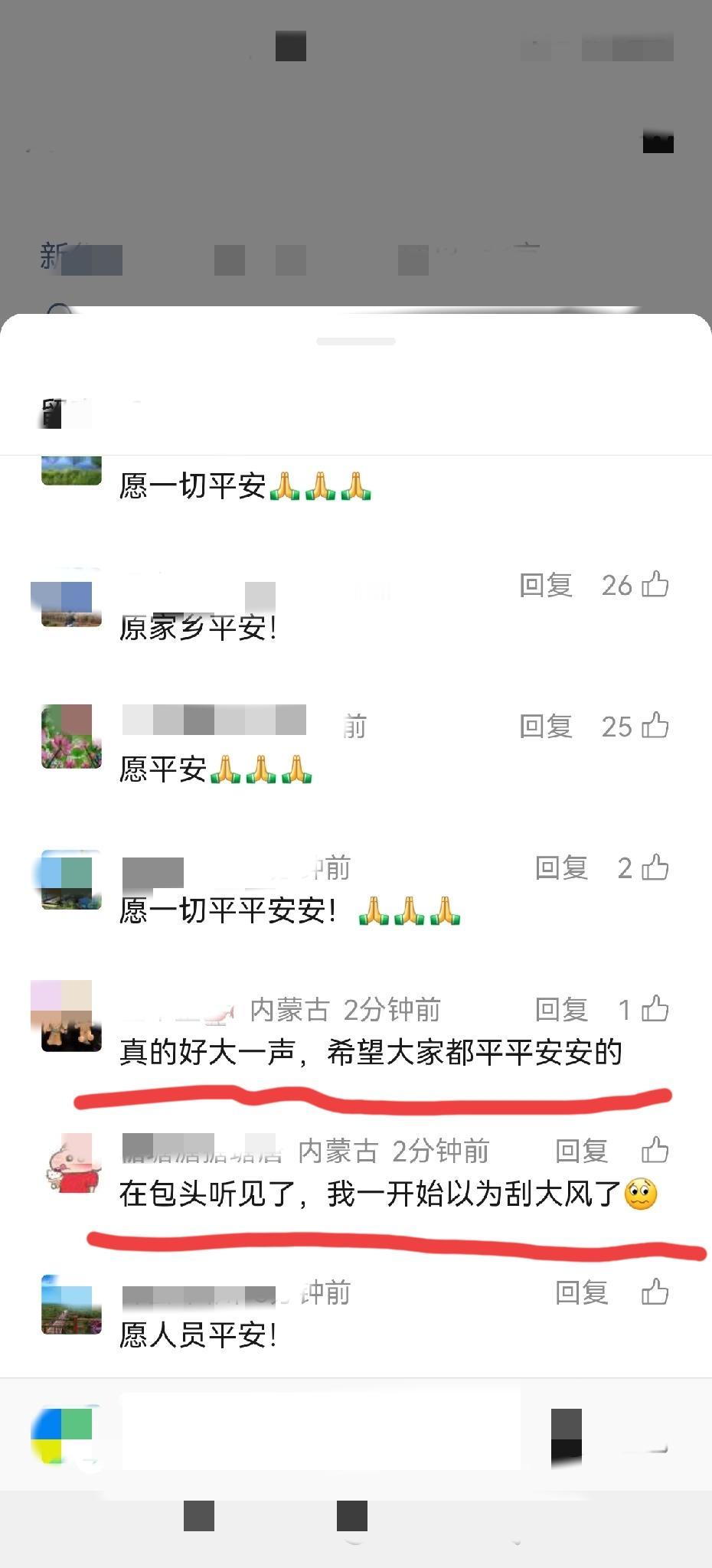Open profile via 愿一切平安 commenter's avatar

pyautogui.click(x=70, y=471)
